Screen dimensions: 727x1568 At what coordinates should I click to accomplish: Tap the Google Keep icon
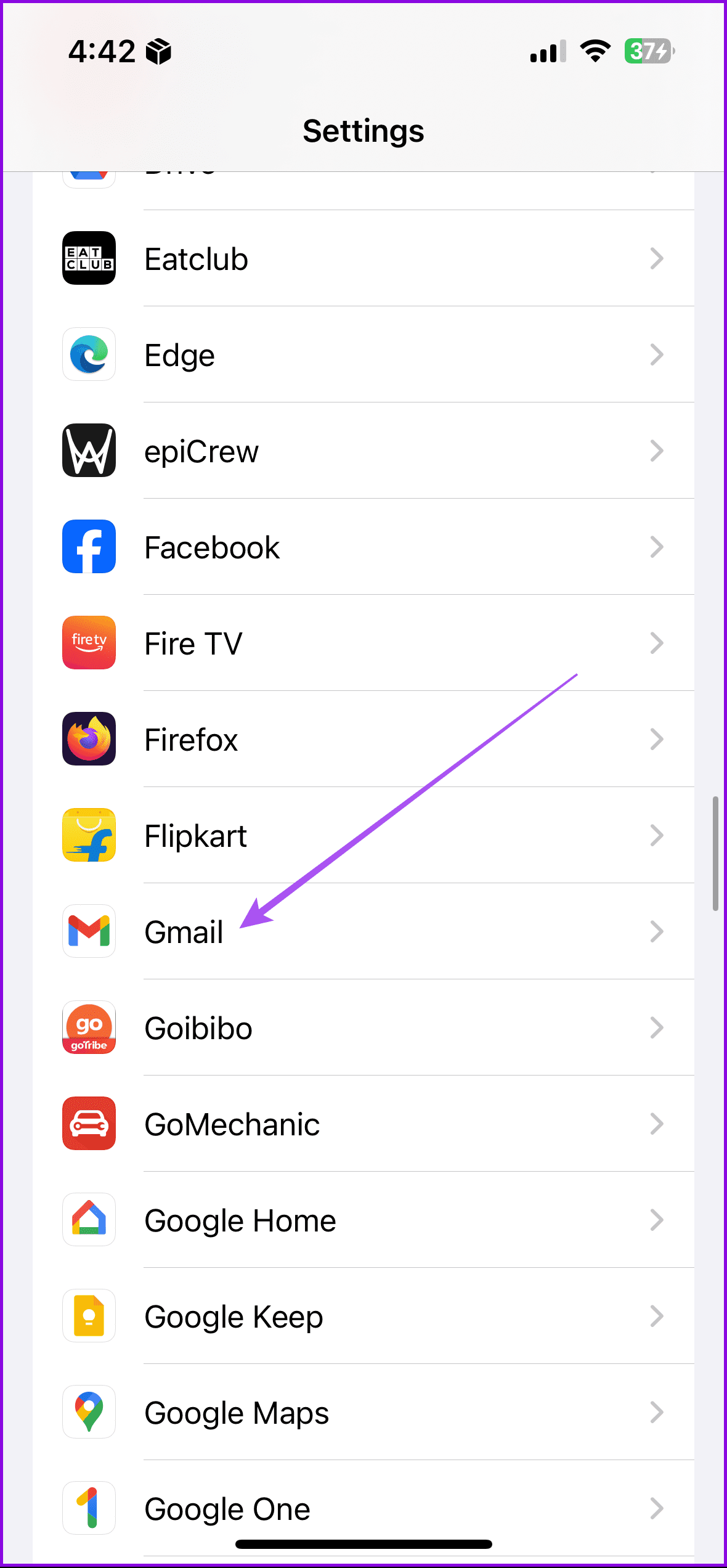89,1317
